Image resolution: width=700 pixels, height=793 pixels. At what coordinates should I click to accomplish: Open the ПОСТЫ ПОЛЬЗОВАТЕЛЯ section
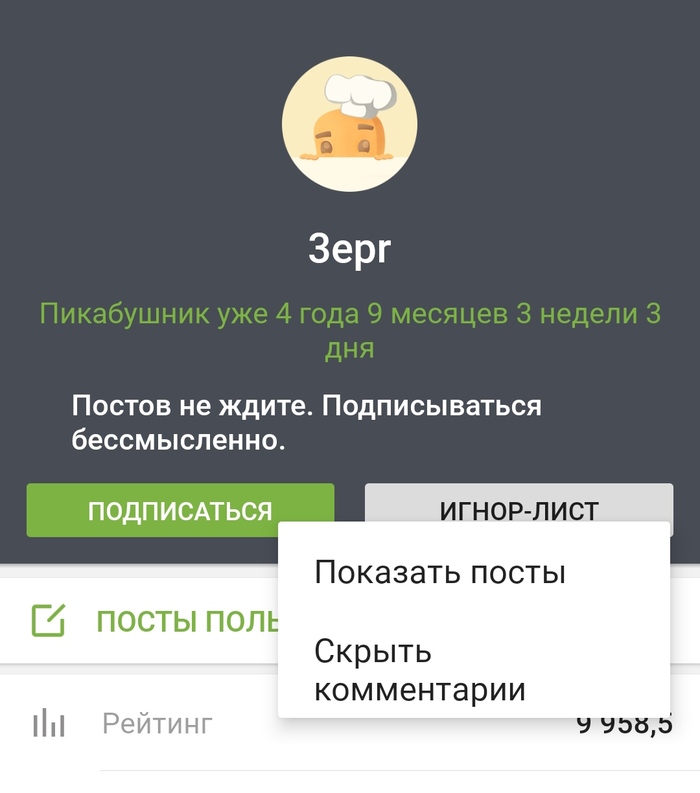[x=150, y=621]
